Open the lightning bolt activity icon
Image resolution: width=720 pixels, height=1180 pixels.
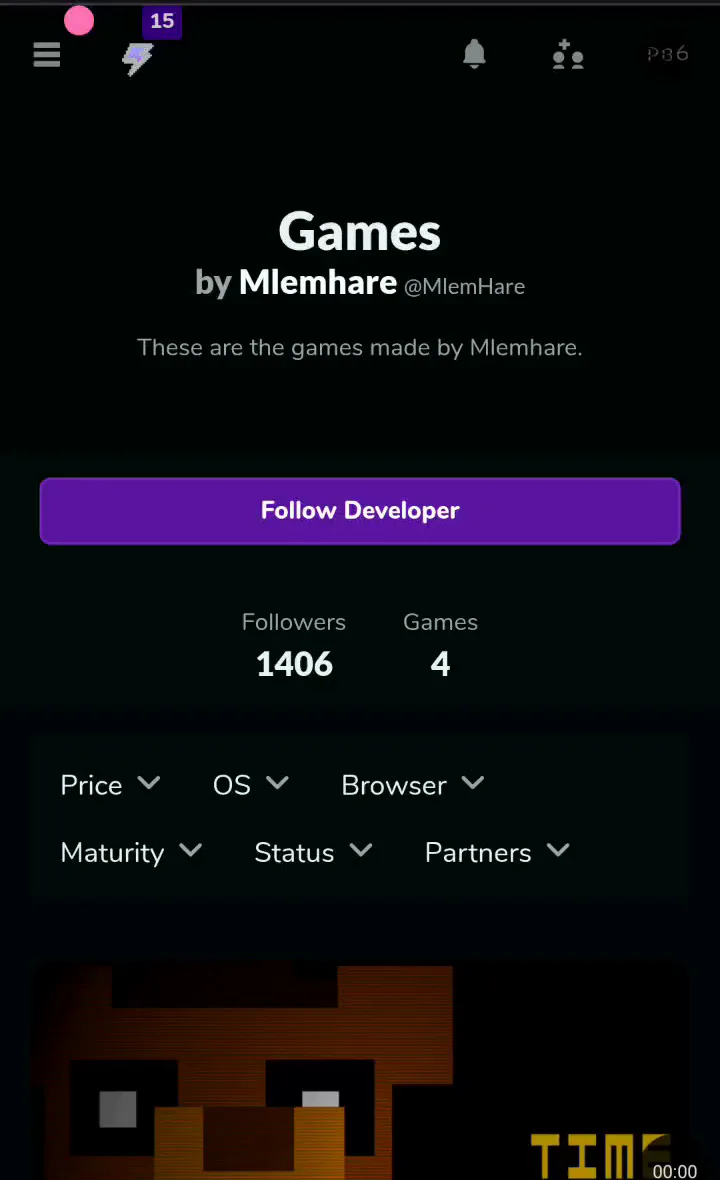point(138,59)
